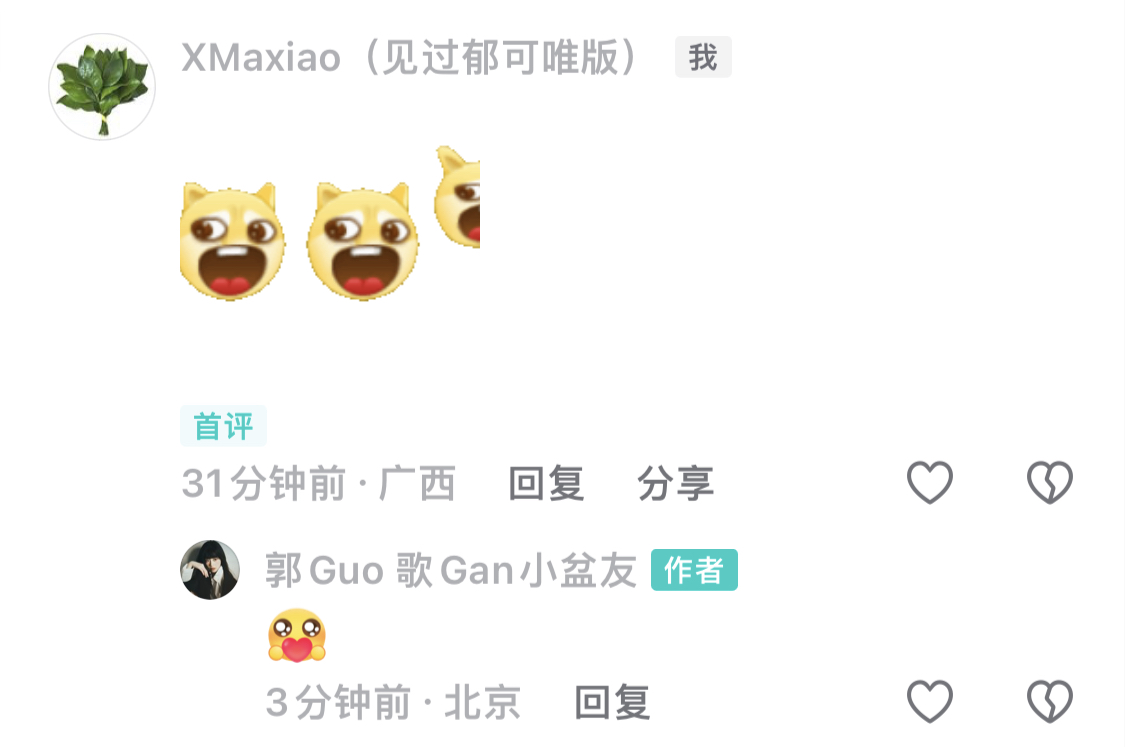Reply to XMaxiao's comment
1125x747 pixels.
[546, 484]
